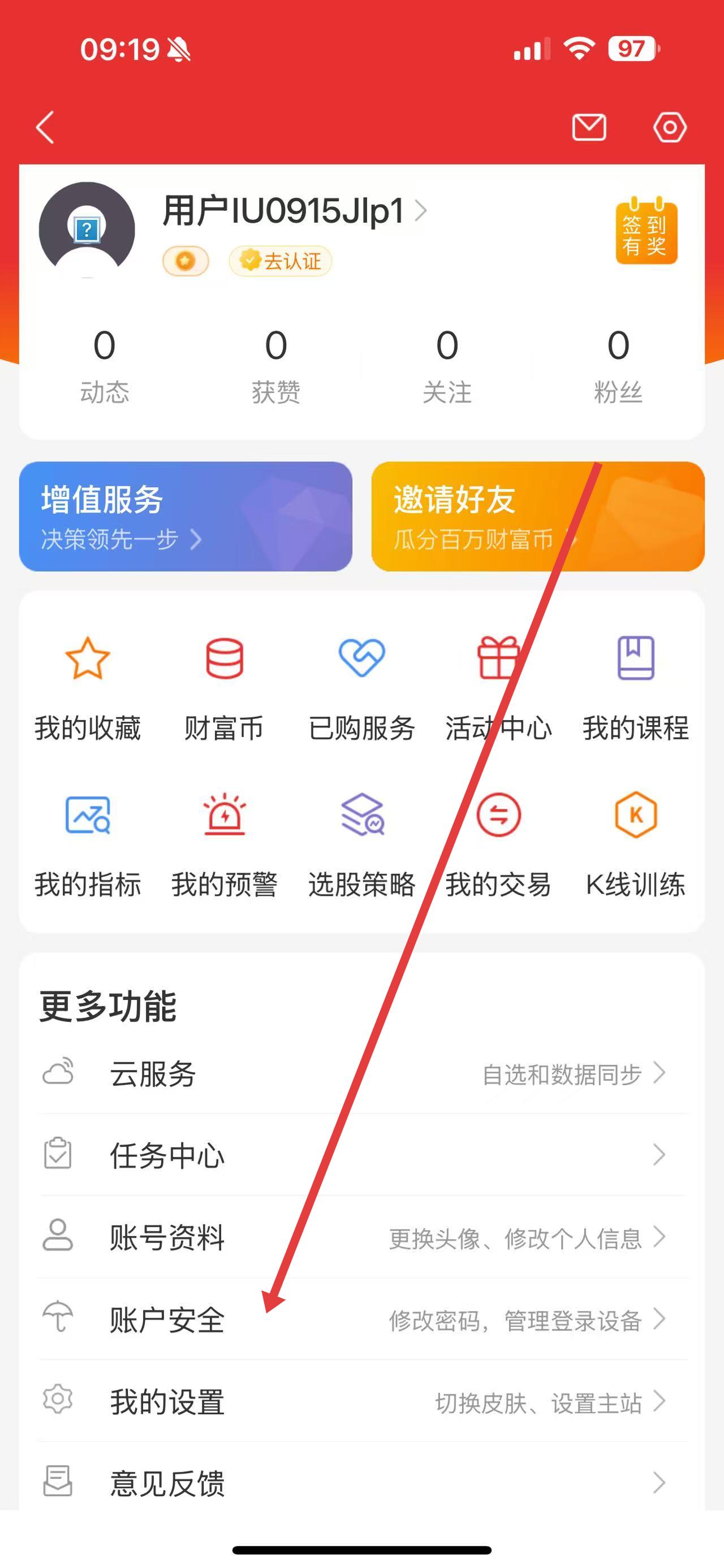Launch K线训练 practice
The height and width of the screenshot is (1568, 724).
636,845
